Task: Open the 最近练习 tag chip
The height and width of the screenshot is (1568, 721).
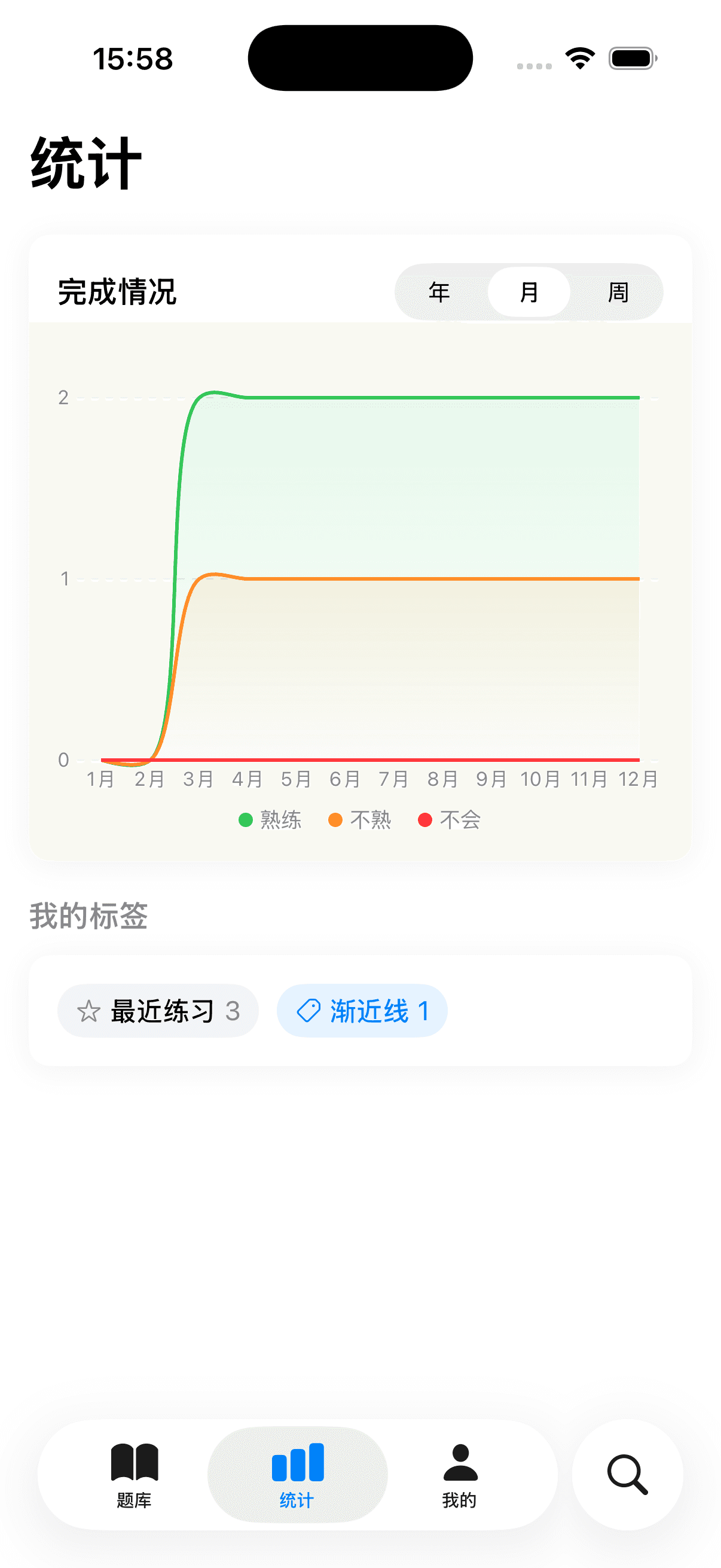Action: 158,1011
